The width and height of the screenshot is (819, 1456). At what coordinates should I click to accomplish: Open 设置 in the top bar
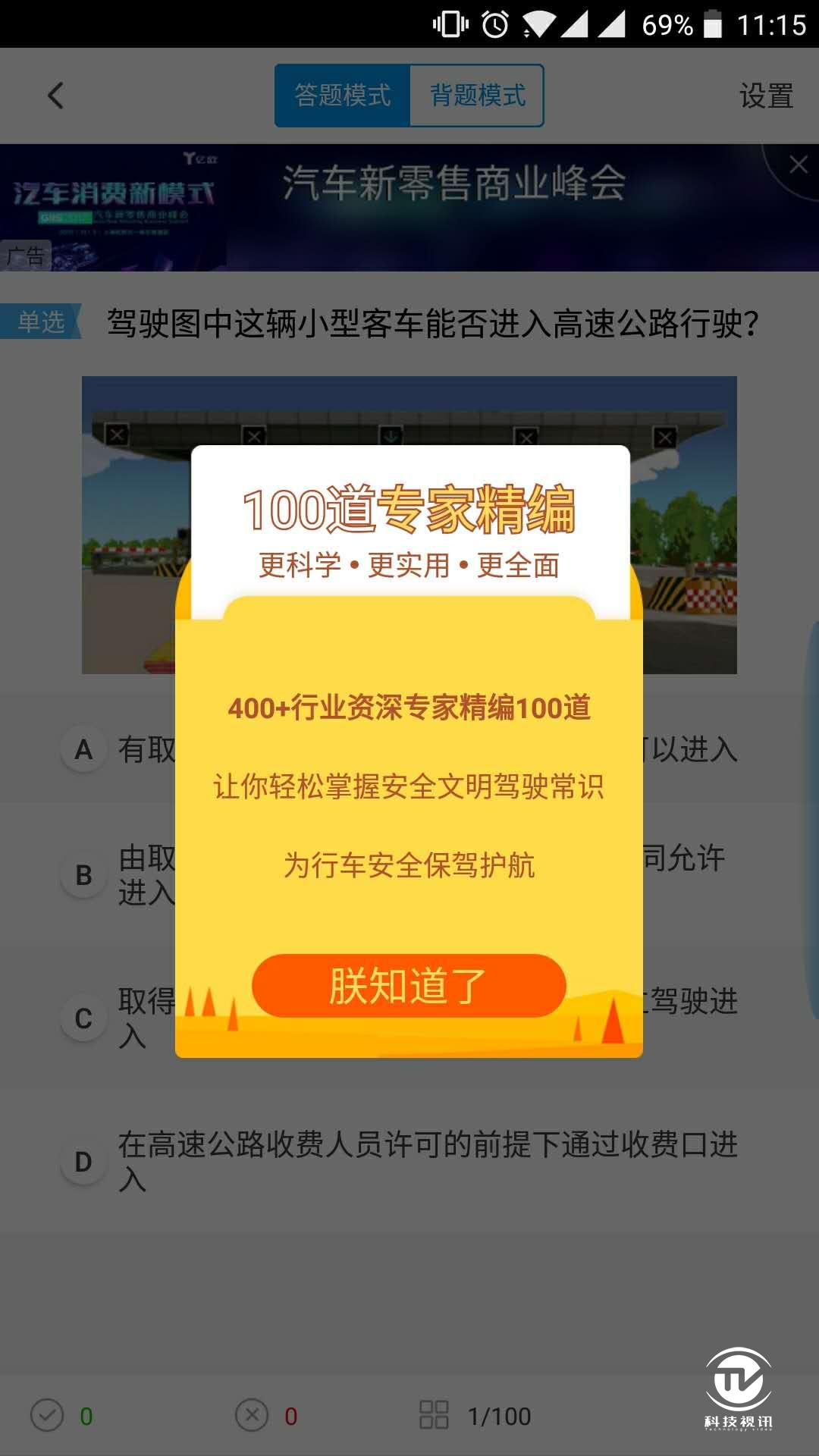[766, 96]
